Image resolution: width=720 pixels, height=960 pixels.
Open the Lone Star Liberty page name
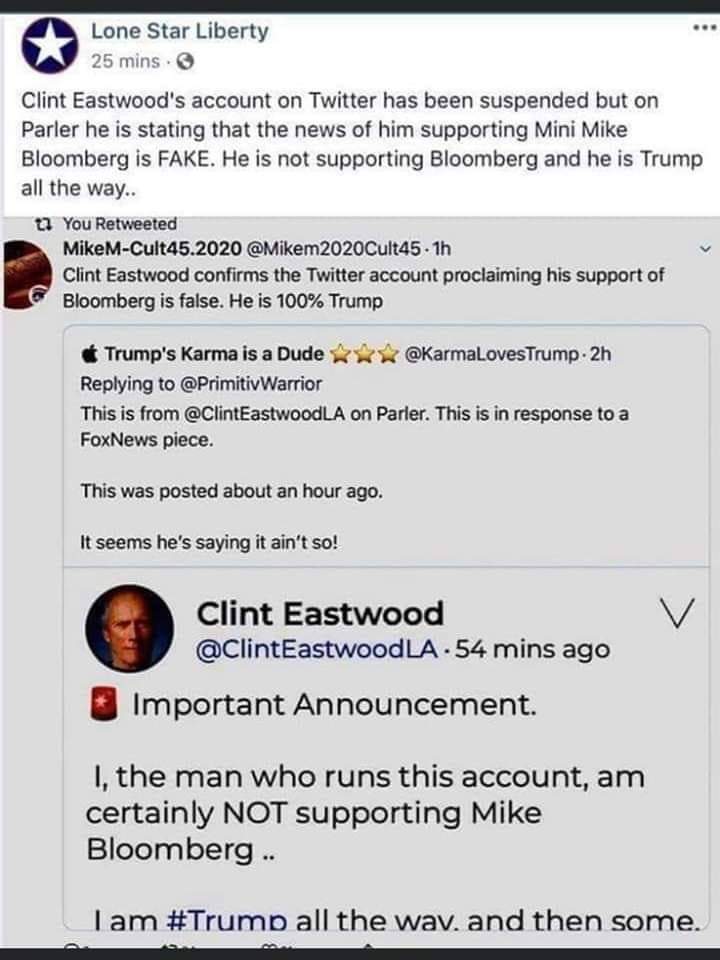(180, 31)
